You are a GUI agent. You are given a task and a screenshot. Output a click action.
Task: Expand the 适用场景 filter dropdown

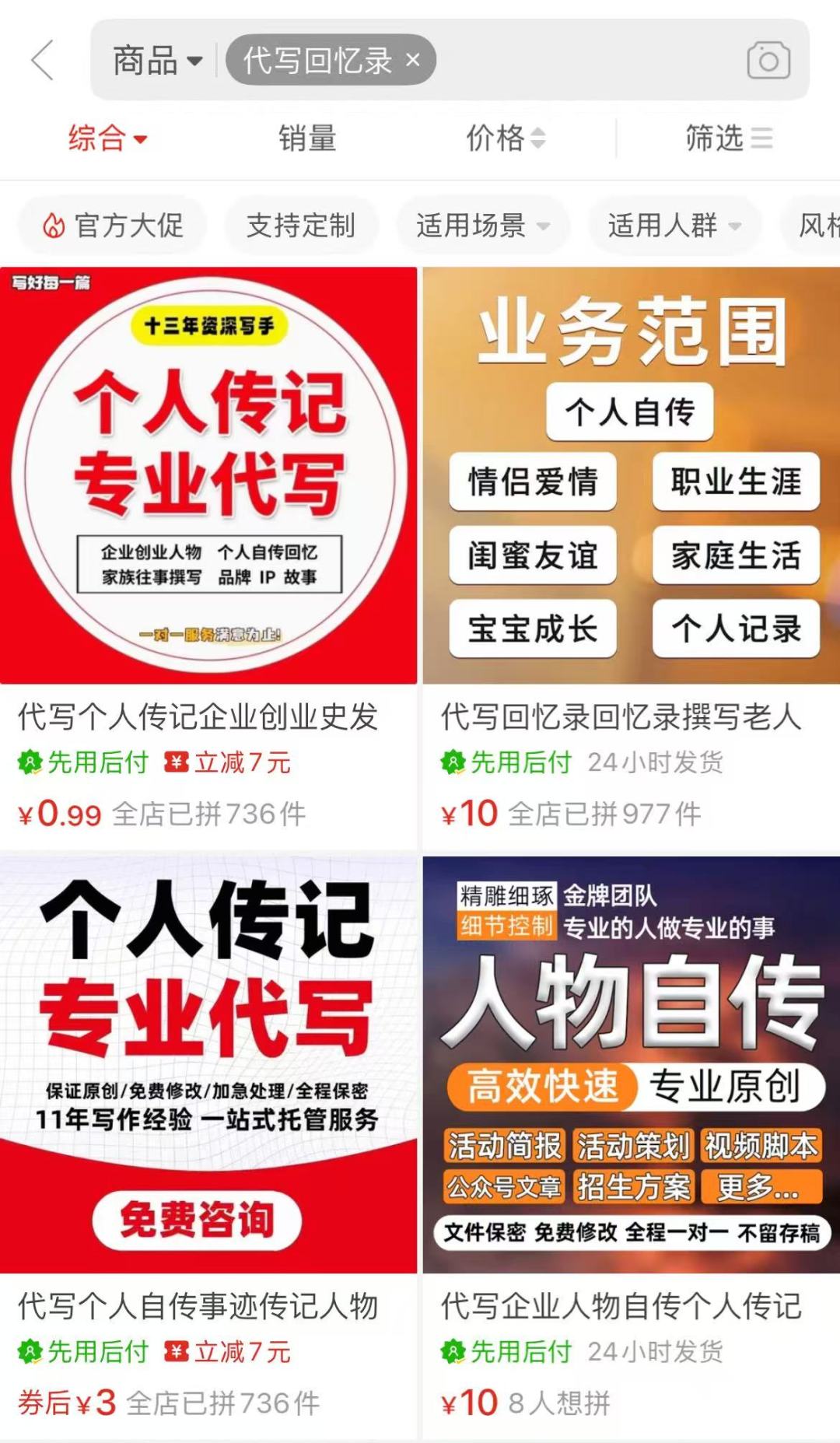483,226
